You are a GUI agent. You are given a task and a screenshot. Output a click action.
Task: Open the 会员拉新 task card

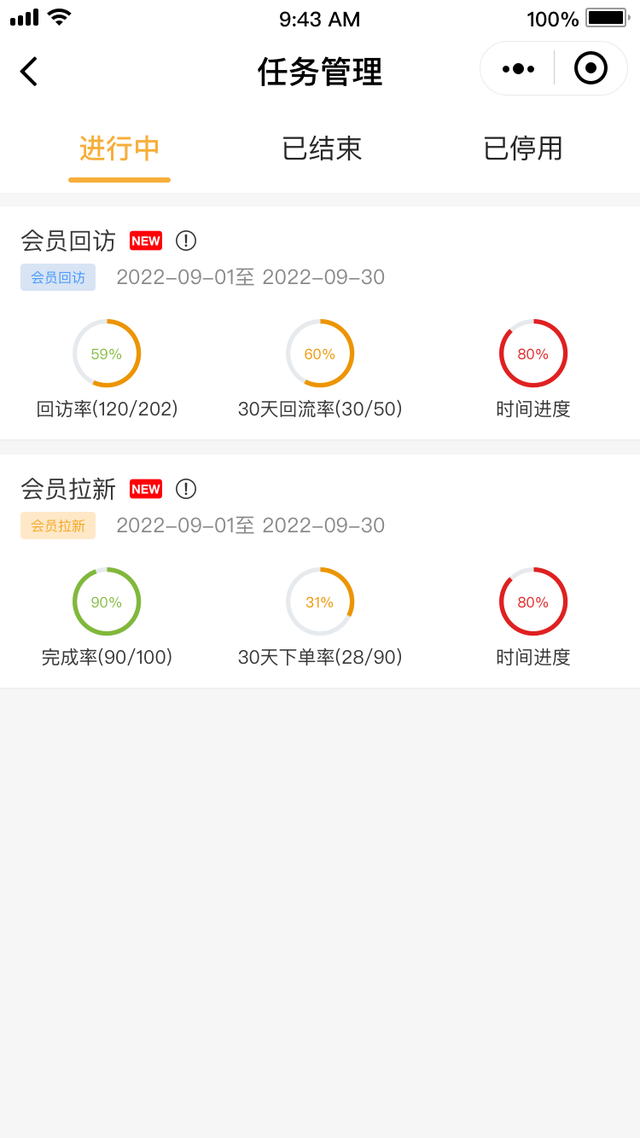coord(320,572)
